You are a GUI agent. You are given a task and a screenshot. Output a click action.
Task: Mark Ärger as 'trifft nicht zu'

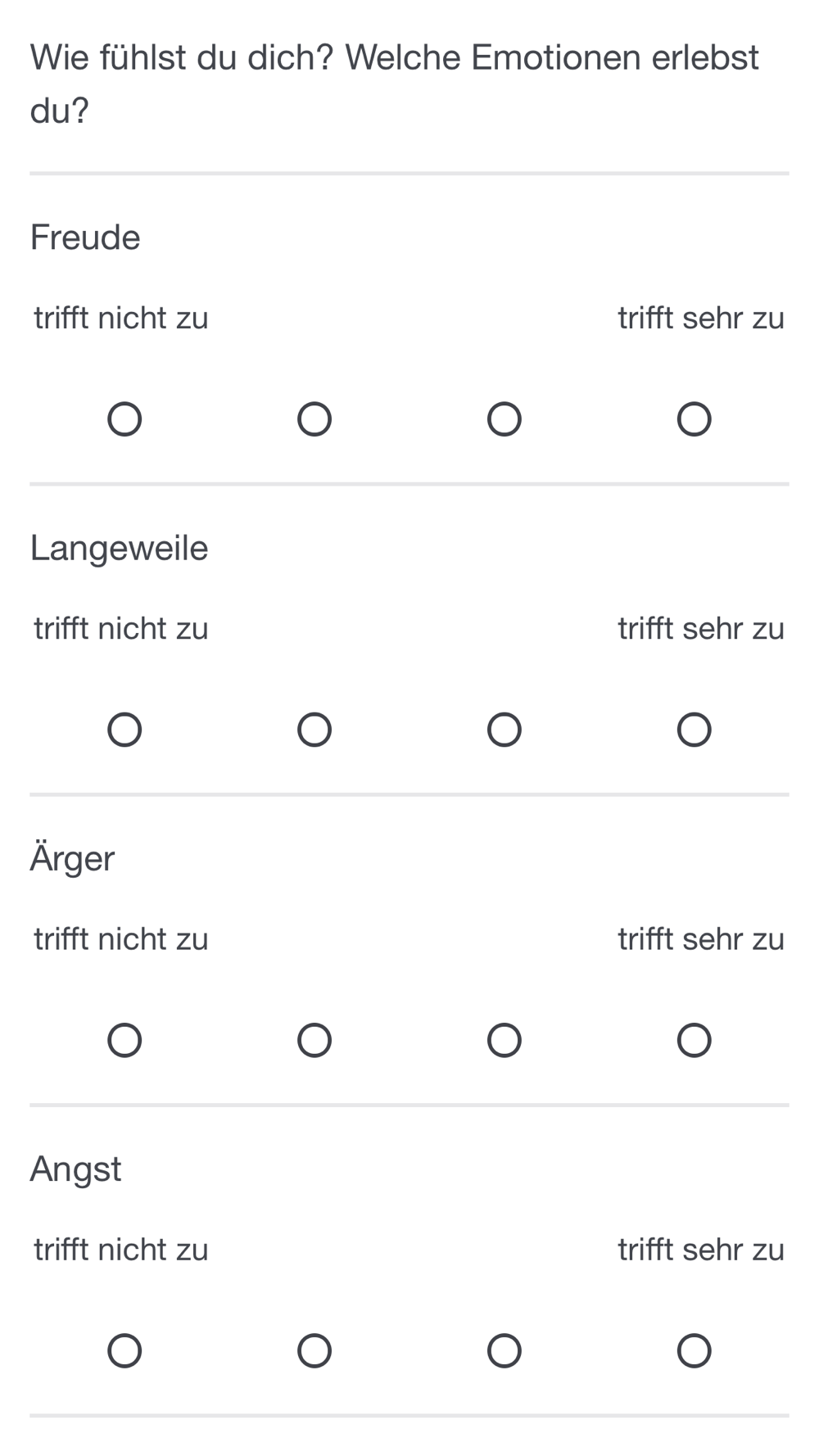[x=124, y=1040]
